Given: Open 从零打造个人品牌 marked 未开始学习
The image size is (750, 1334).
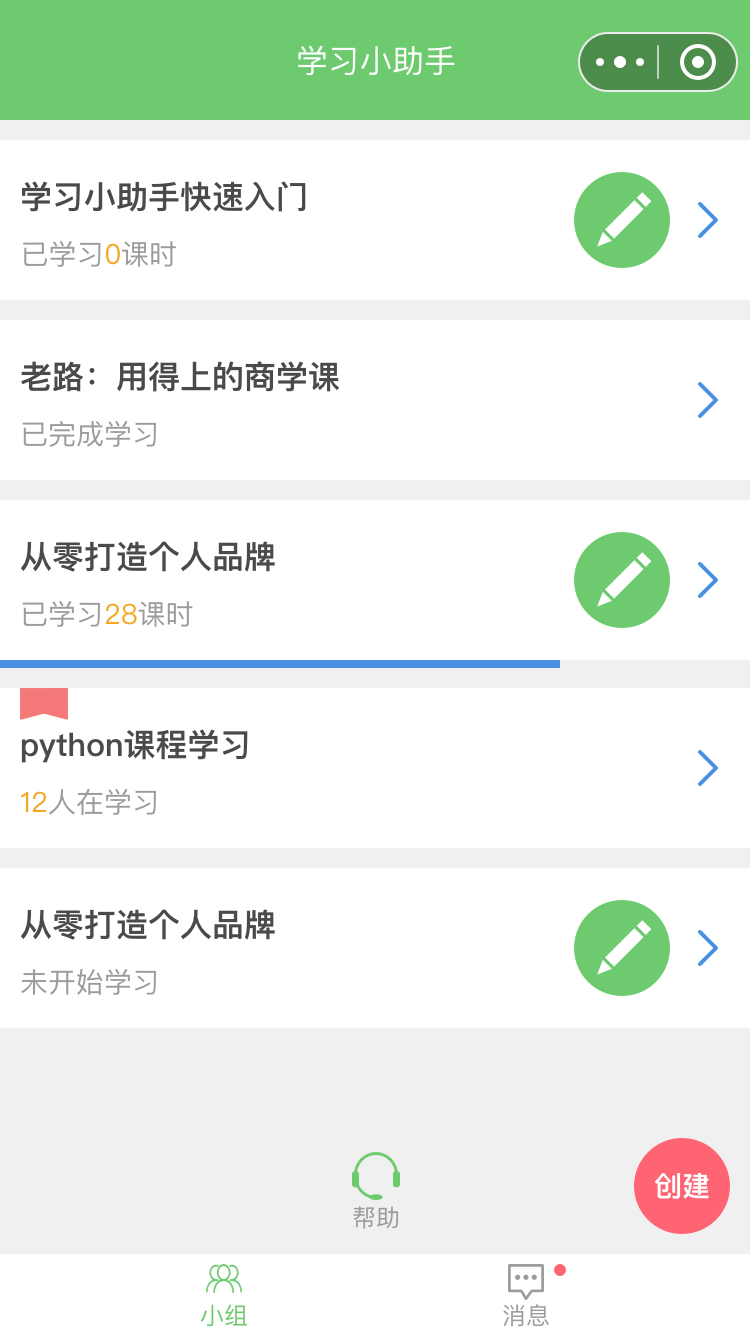Looking at the screenshot, I should [375, 948].
